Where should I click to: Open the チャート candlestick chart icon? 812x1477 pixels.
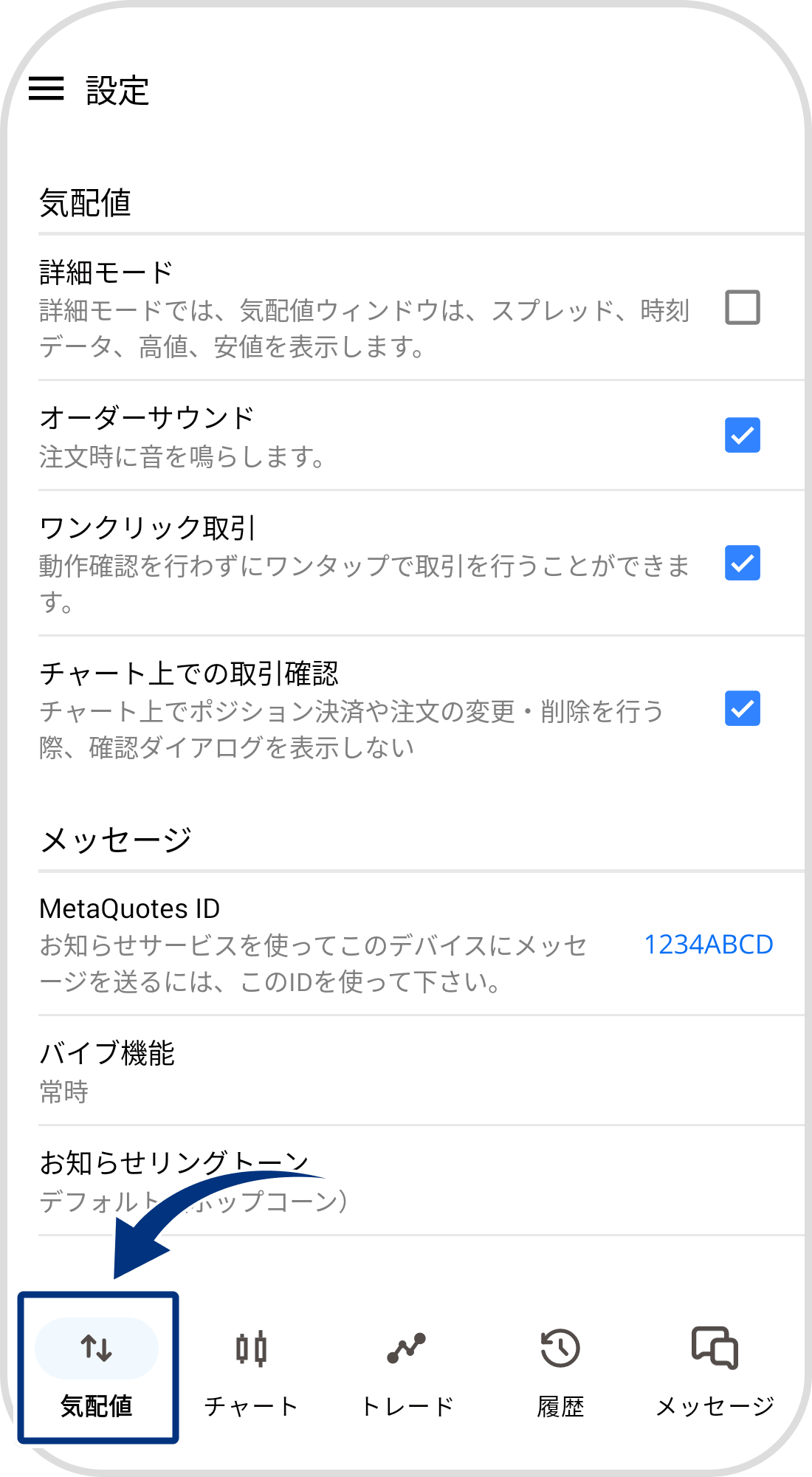tap(252, 1348)
